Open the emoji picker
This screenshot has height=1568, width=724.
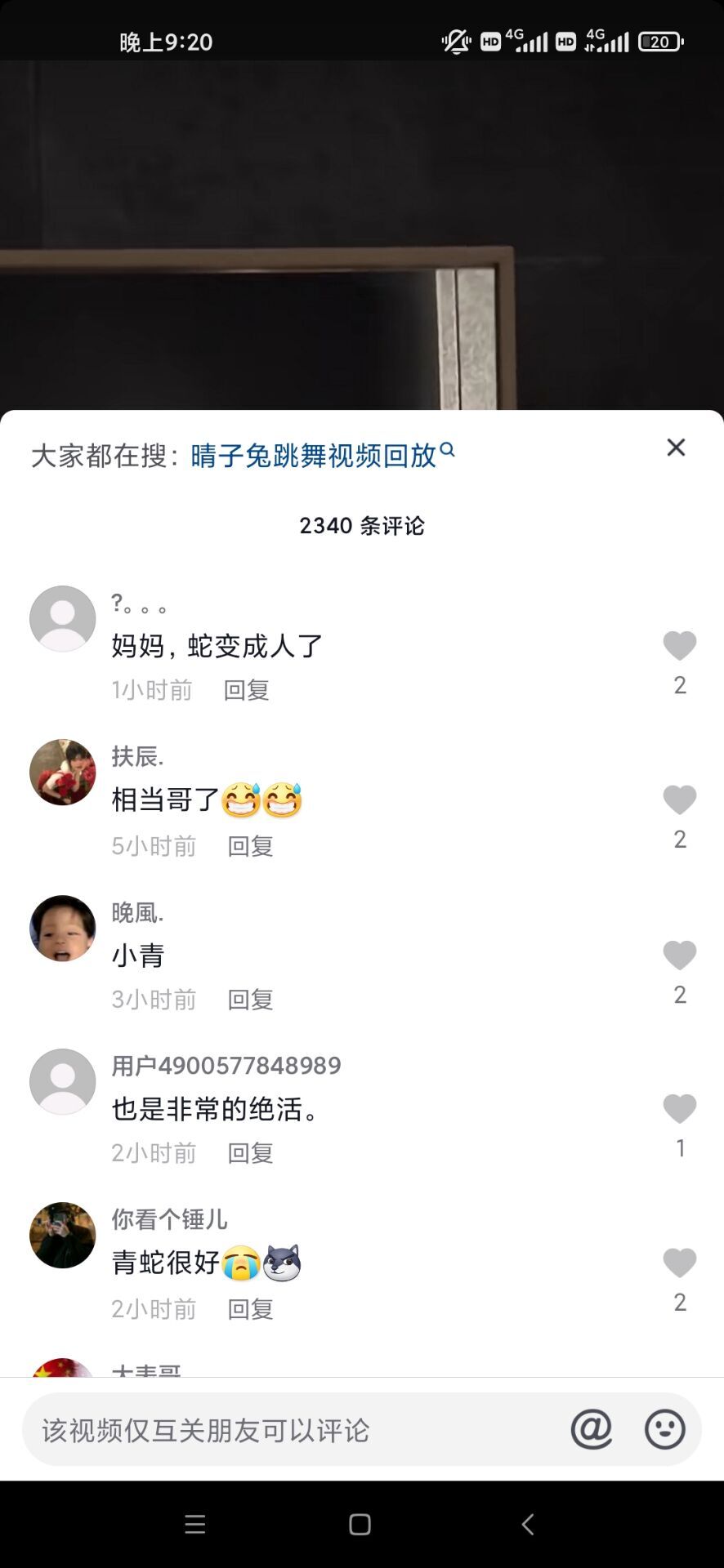[x=664, y=1429]
